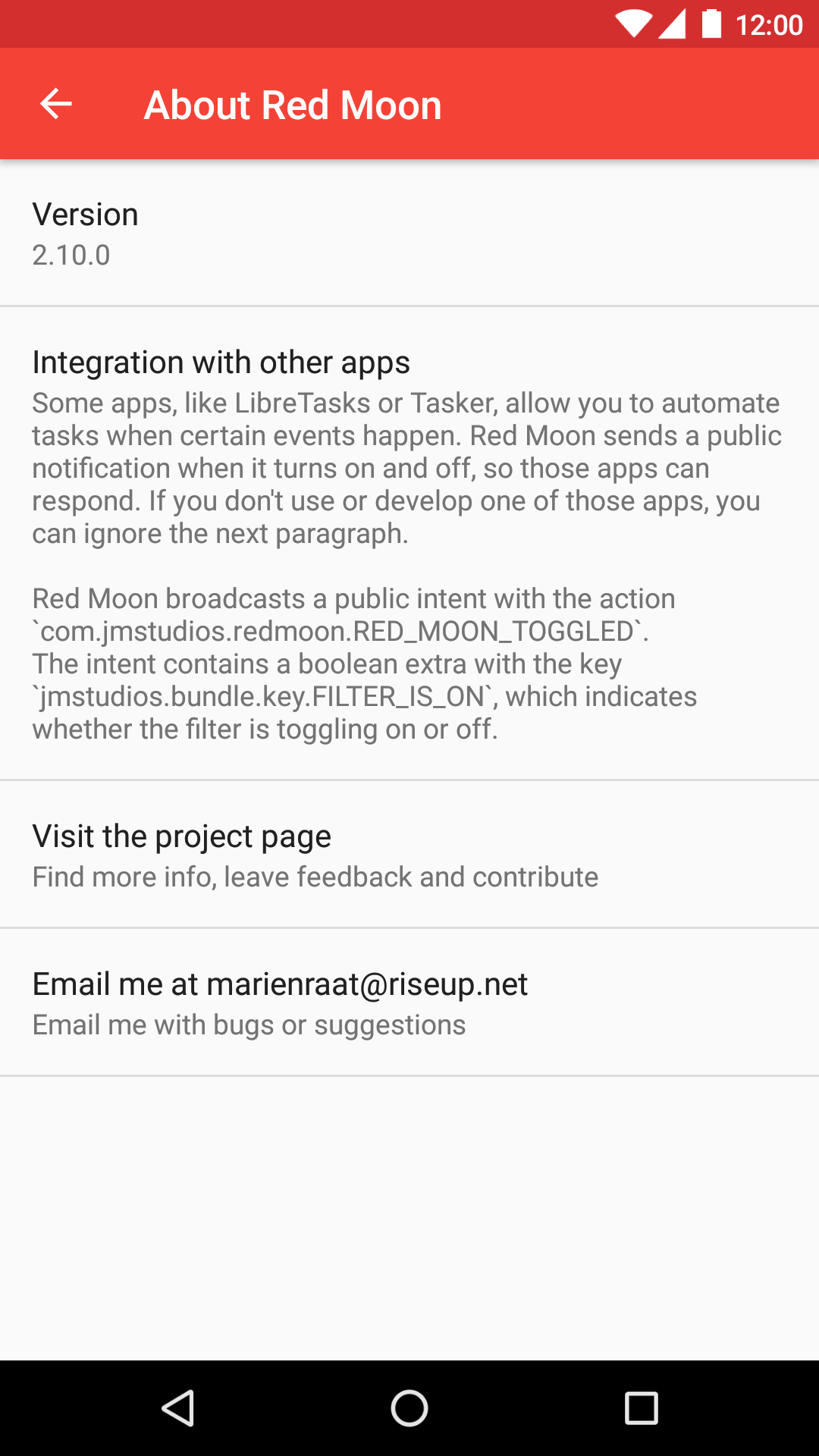This screenshot has width=819, height=1456.
Task: Open Visit the project page
Action: tap(409, 855)
